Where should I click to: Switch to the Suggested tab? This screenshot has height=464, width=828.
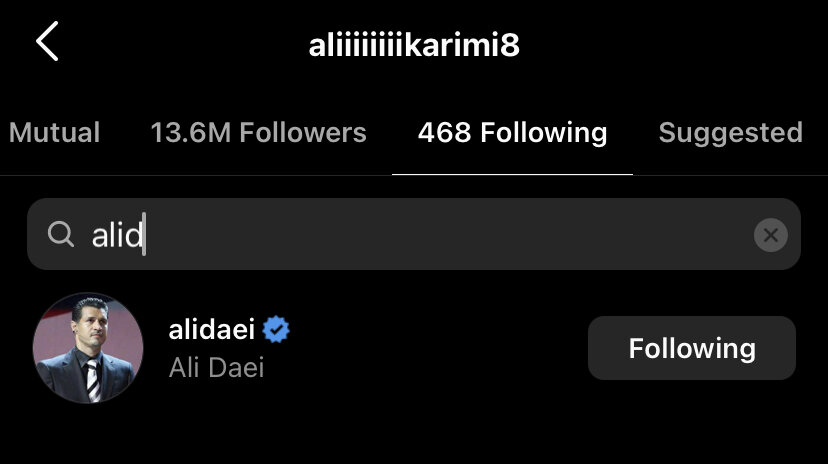[x=730, y=133]
